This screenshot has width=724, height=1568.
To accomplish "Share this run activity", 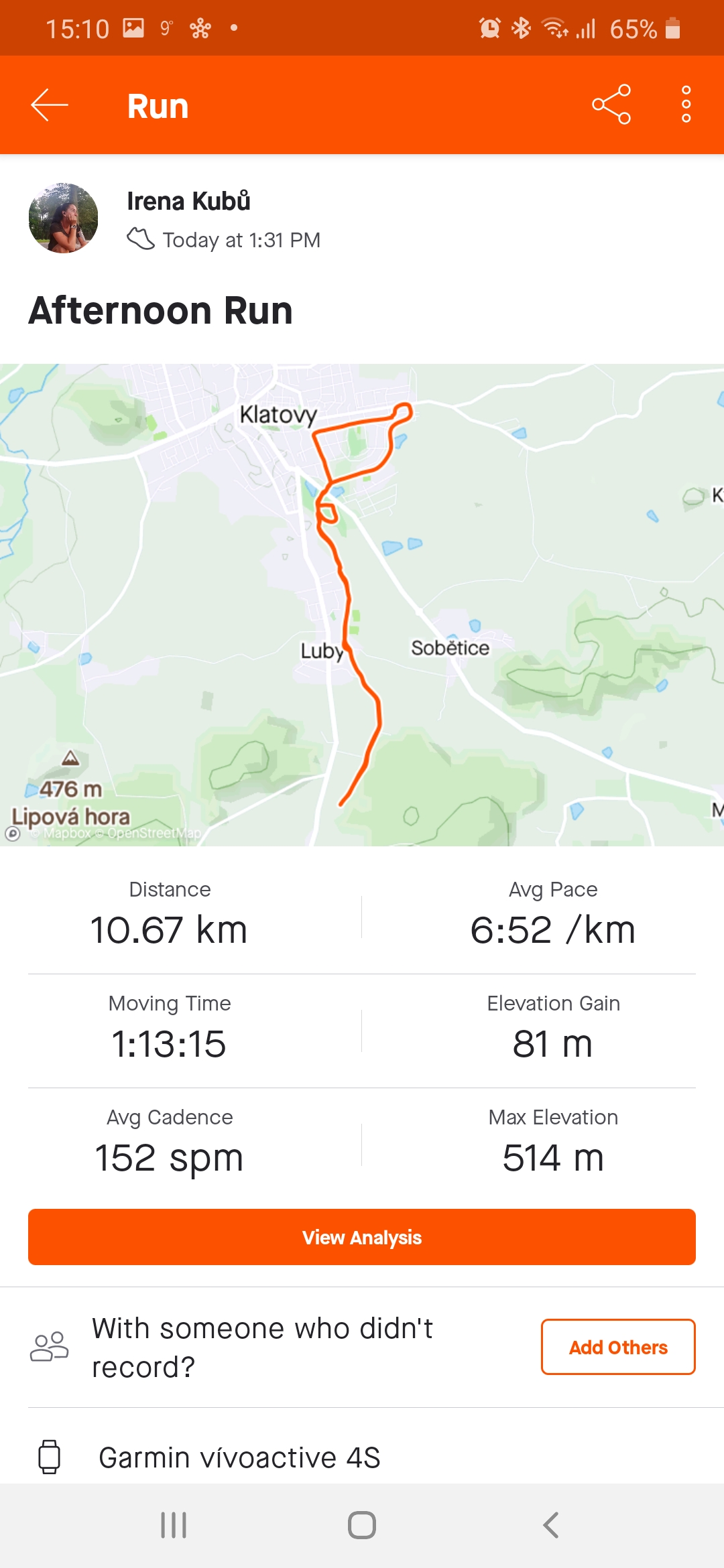I will pyautogui.click(x=611, y=105).
